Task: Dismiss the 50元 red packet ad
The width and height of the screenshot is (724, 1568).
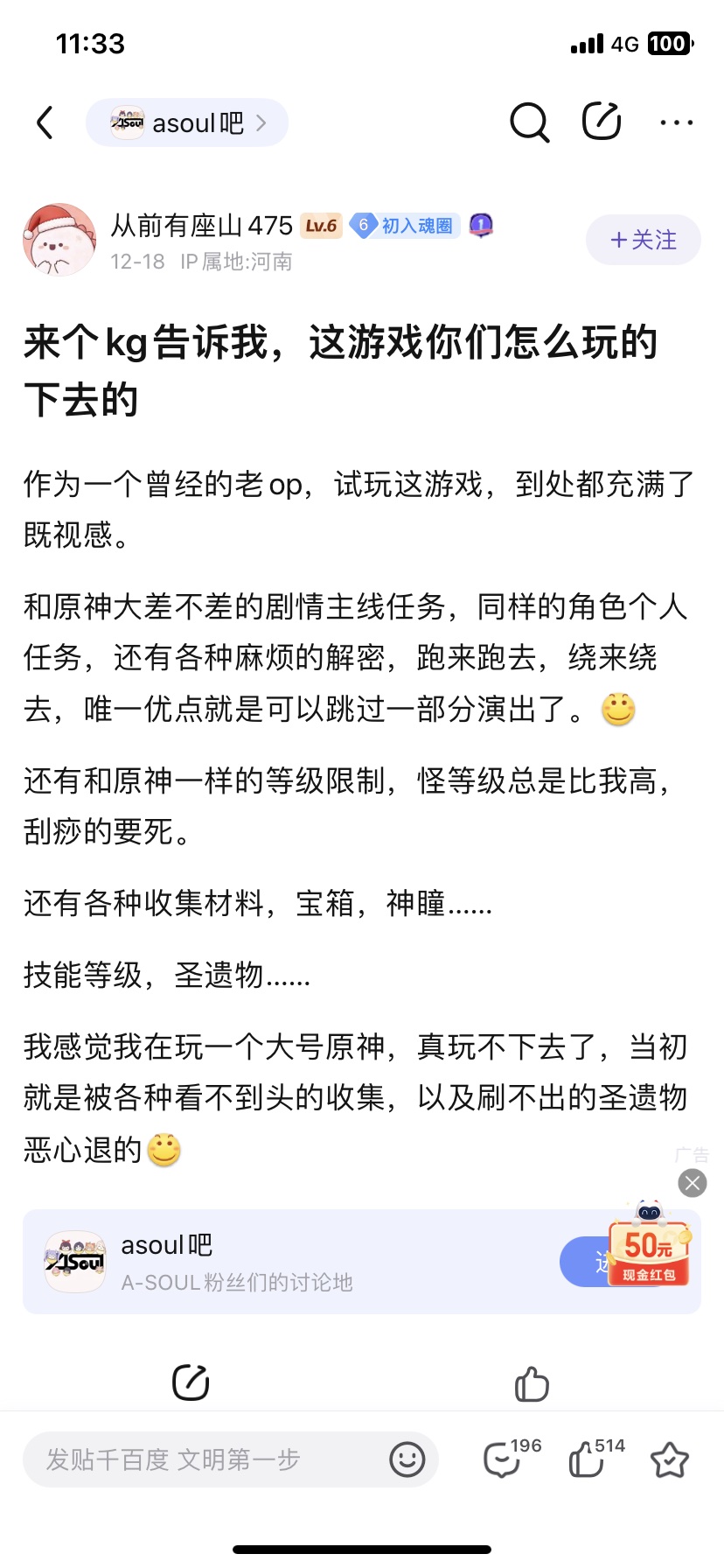Action: 693,1184
